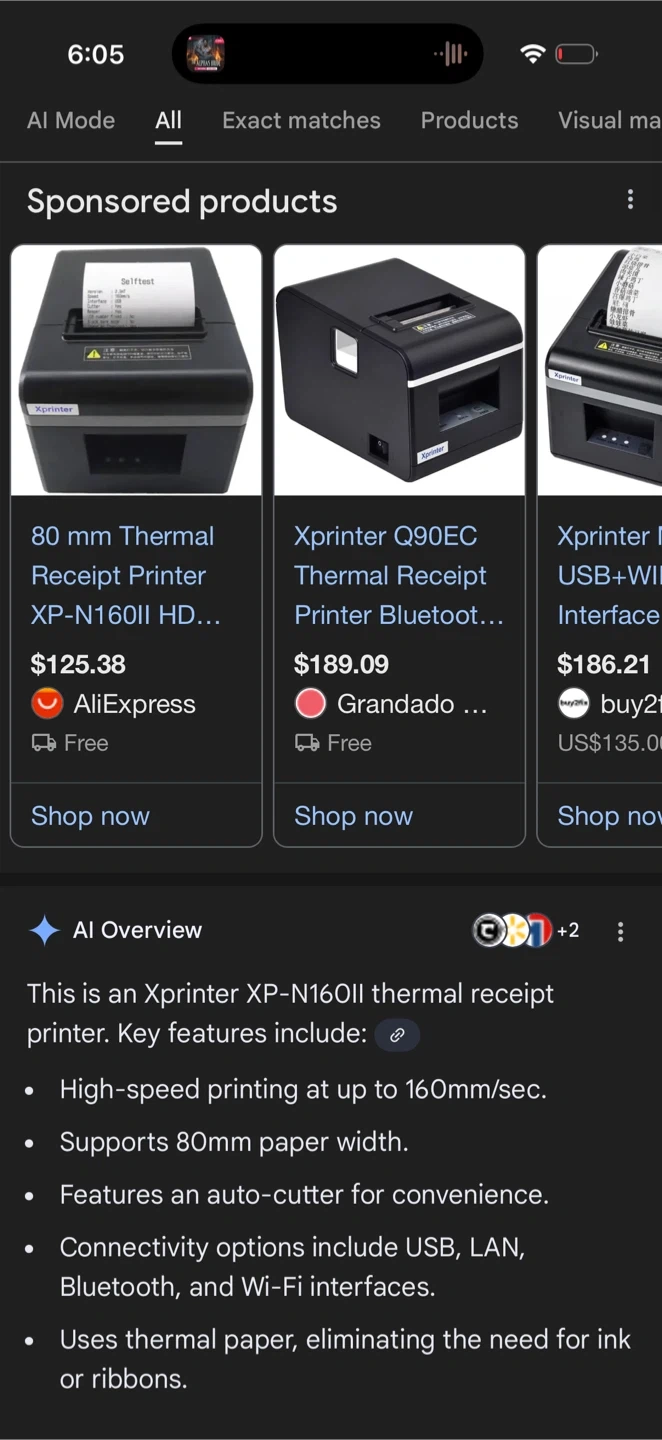The image size is (662, 1440).
Task: Open the Products tab
Action: pyautogui.click(x=469, y=121)
